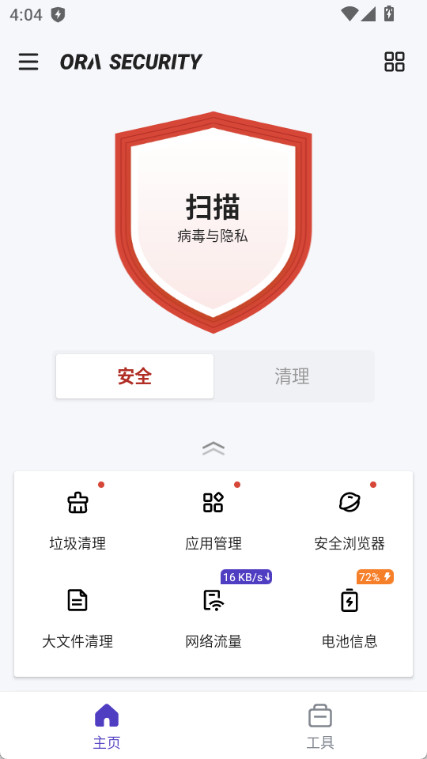Switch to the 工具 tools tab
This screenshot has height=759, width=427.
coord(320,726)
